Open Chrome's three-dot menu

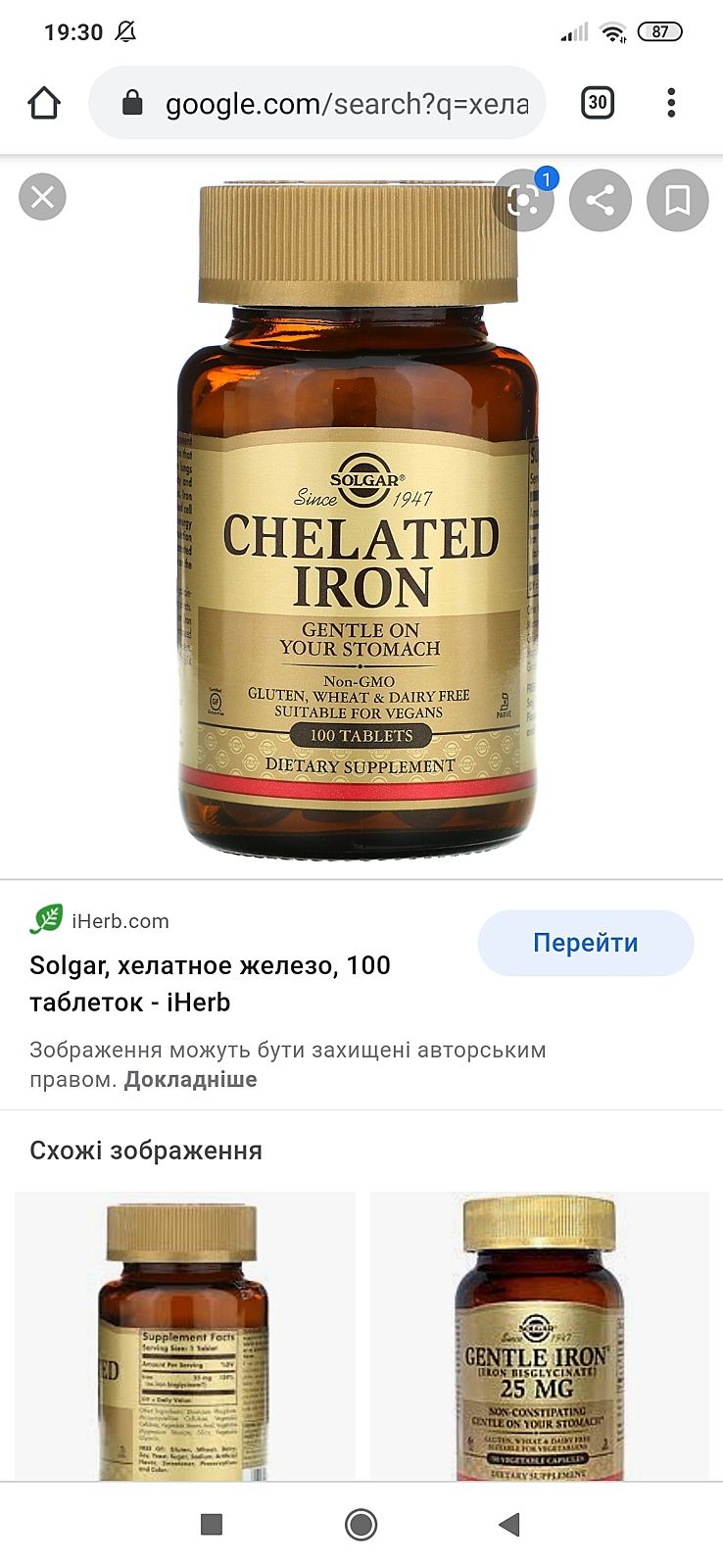(x=671, y=103)
